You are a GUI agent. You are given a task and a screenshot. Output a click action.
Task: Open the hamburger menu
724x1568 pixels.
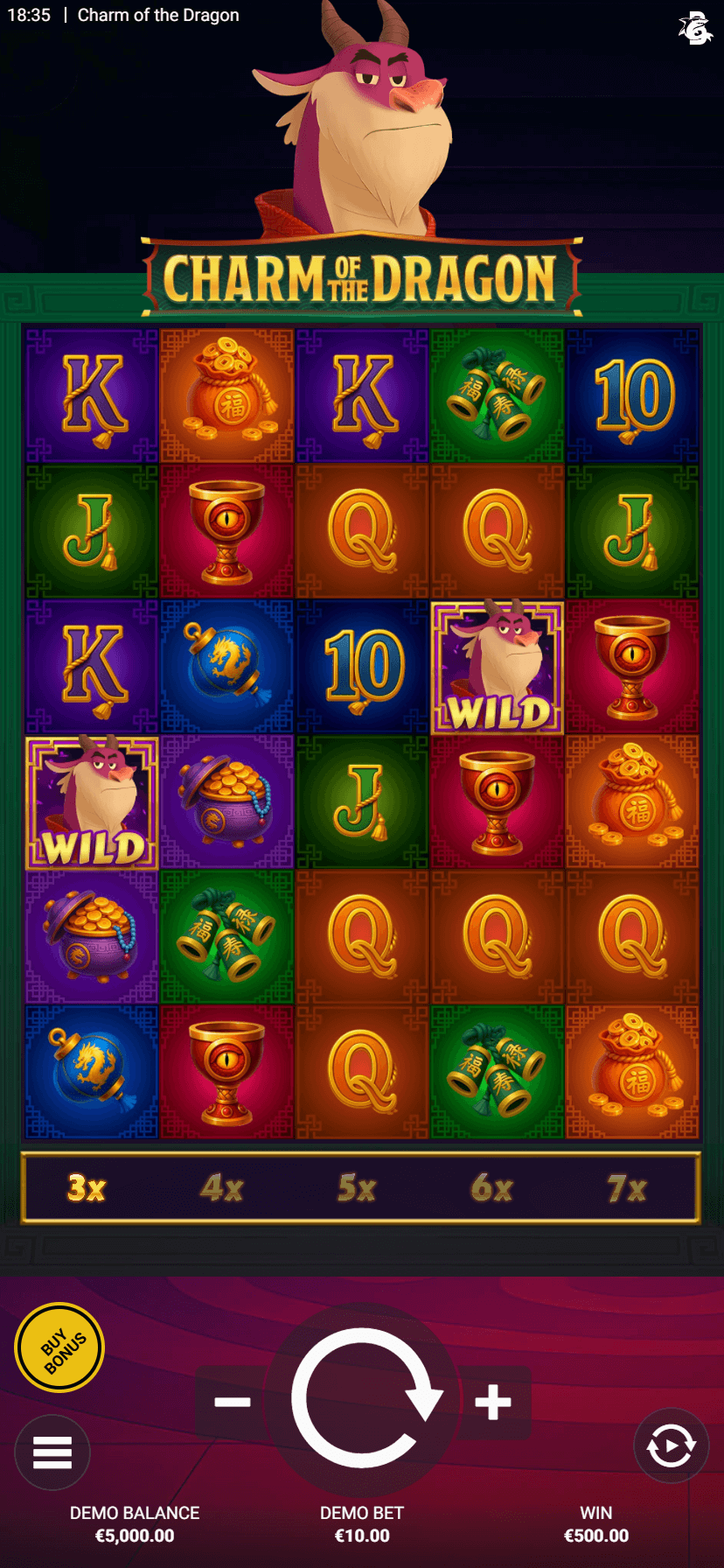tap(52, 1452)
